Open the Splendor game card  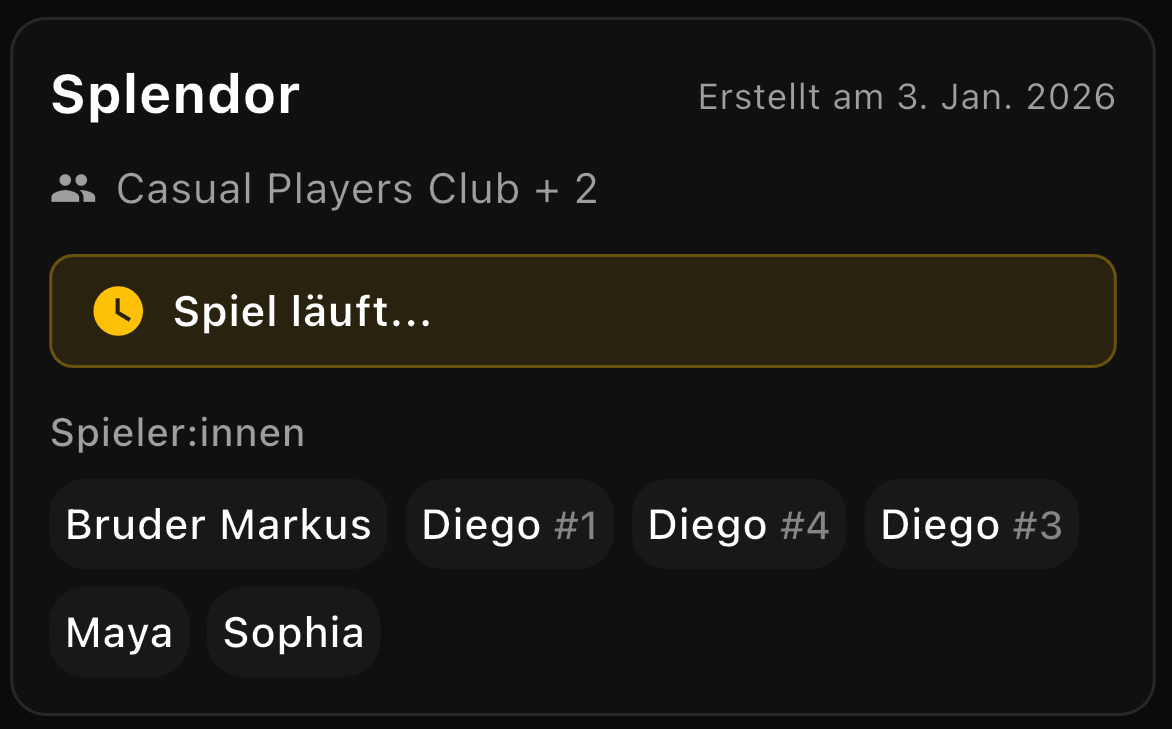[175, 96]
